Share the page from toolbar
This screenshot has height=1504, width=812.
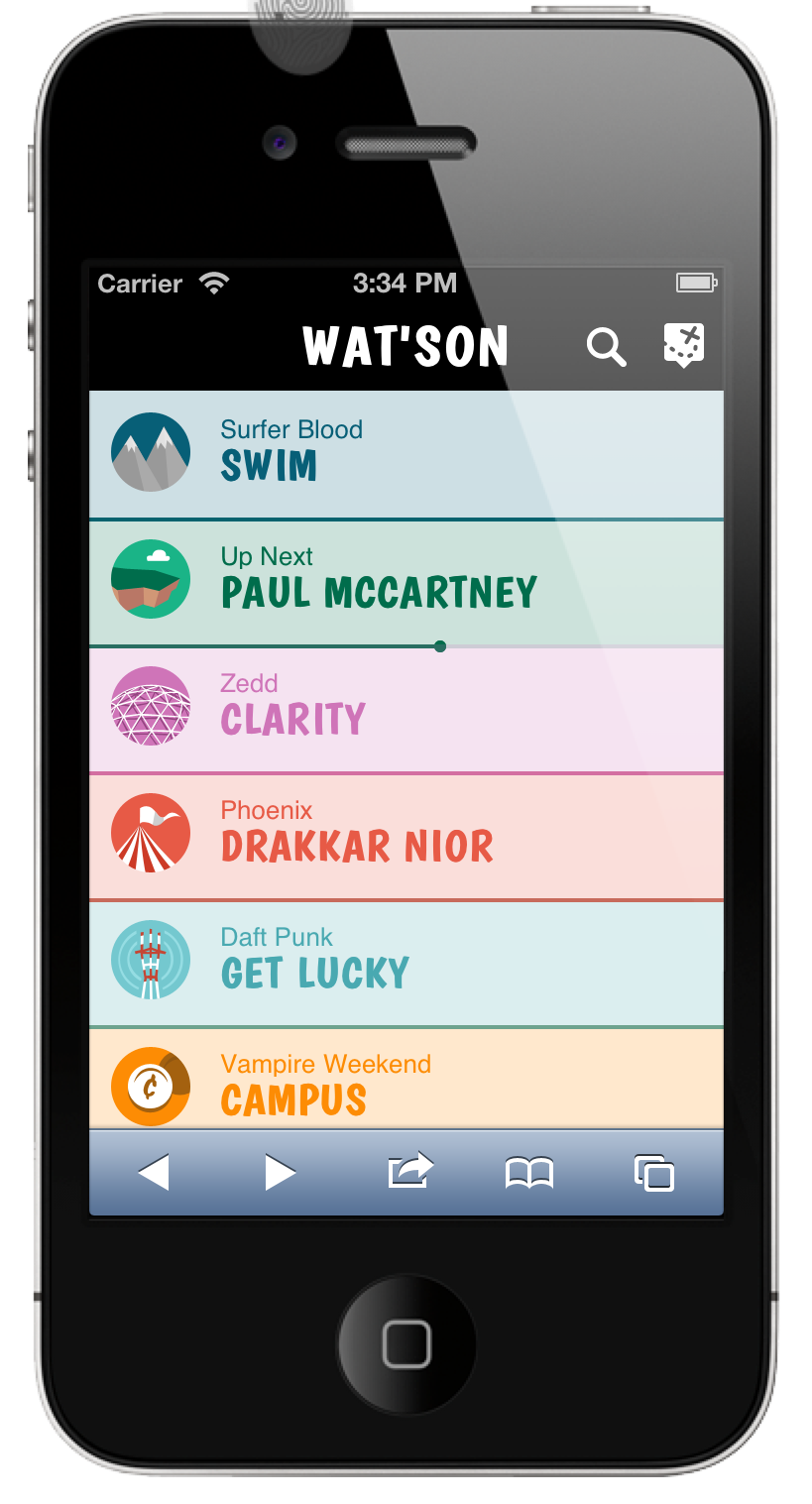tap(410, 1170)
